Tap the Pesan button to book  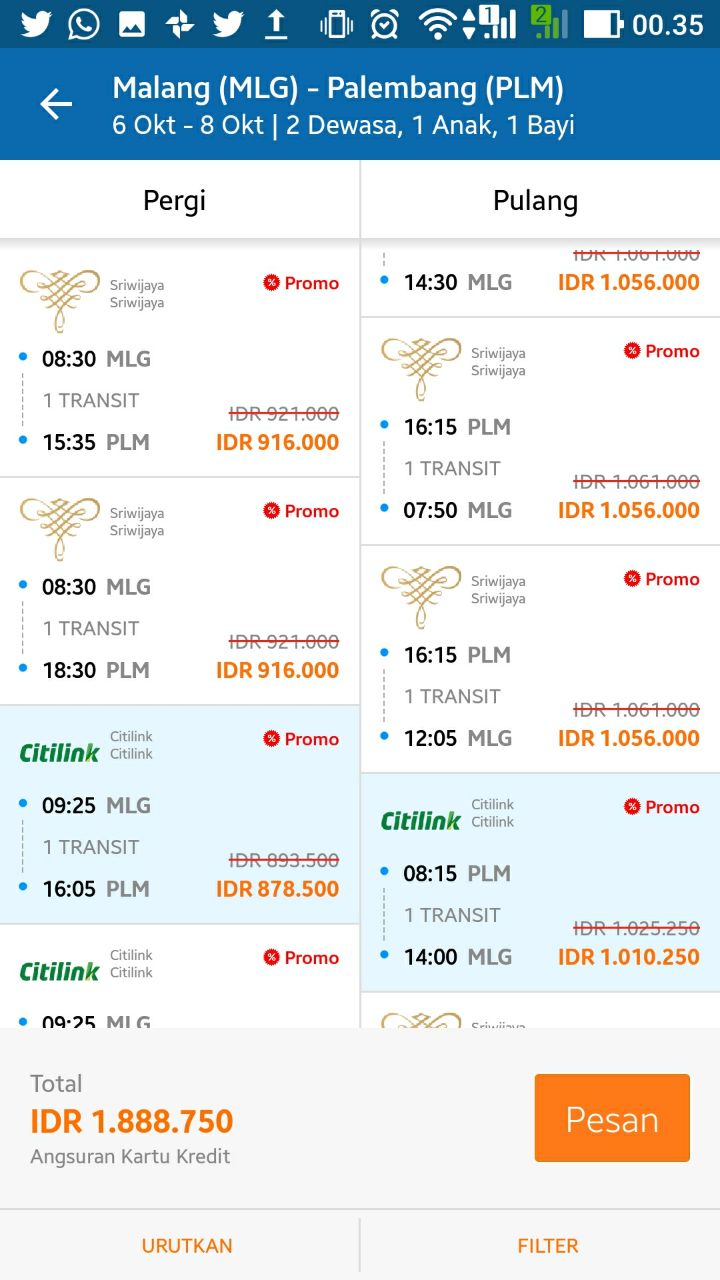coord(612,1118)
